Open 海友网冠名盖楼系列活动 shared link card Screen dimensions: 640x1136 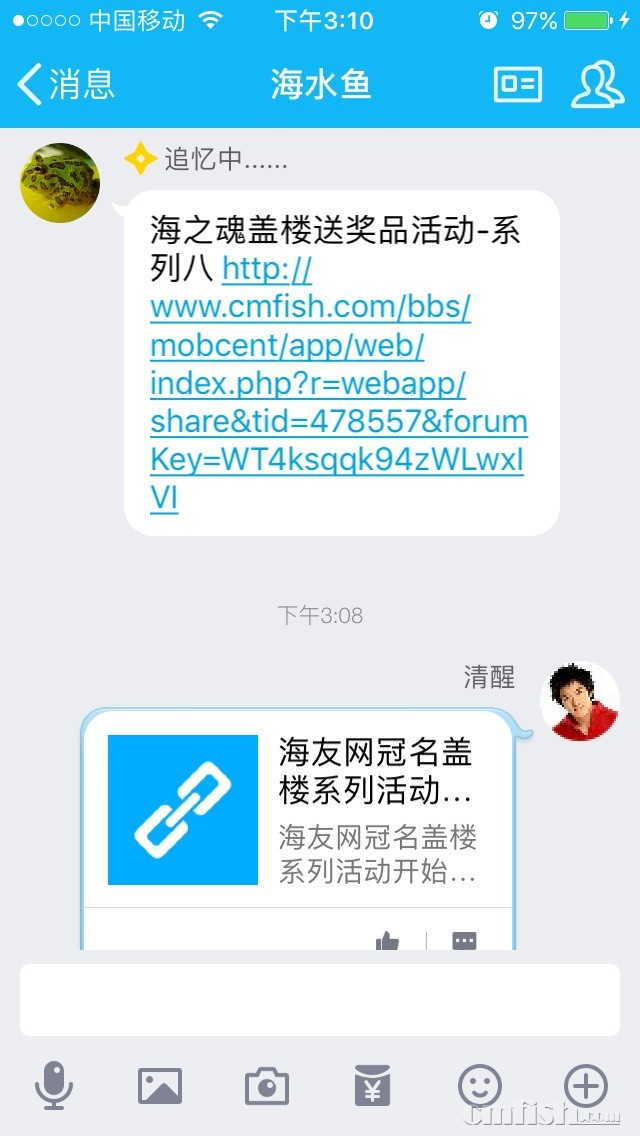(298, 810)
